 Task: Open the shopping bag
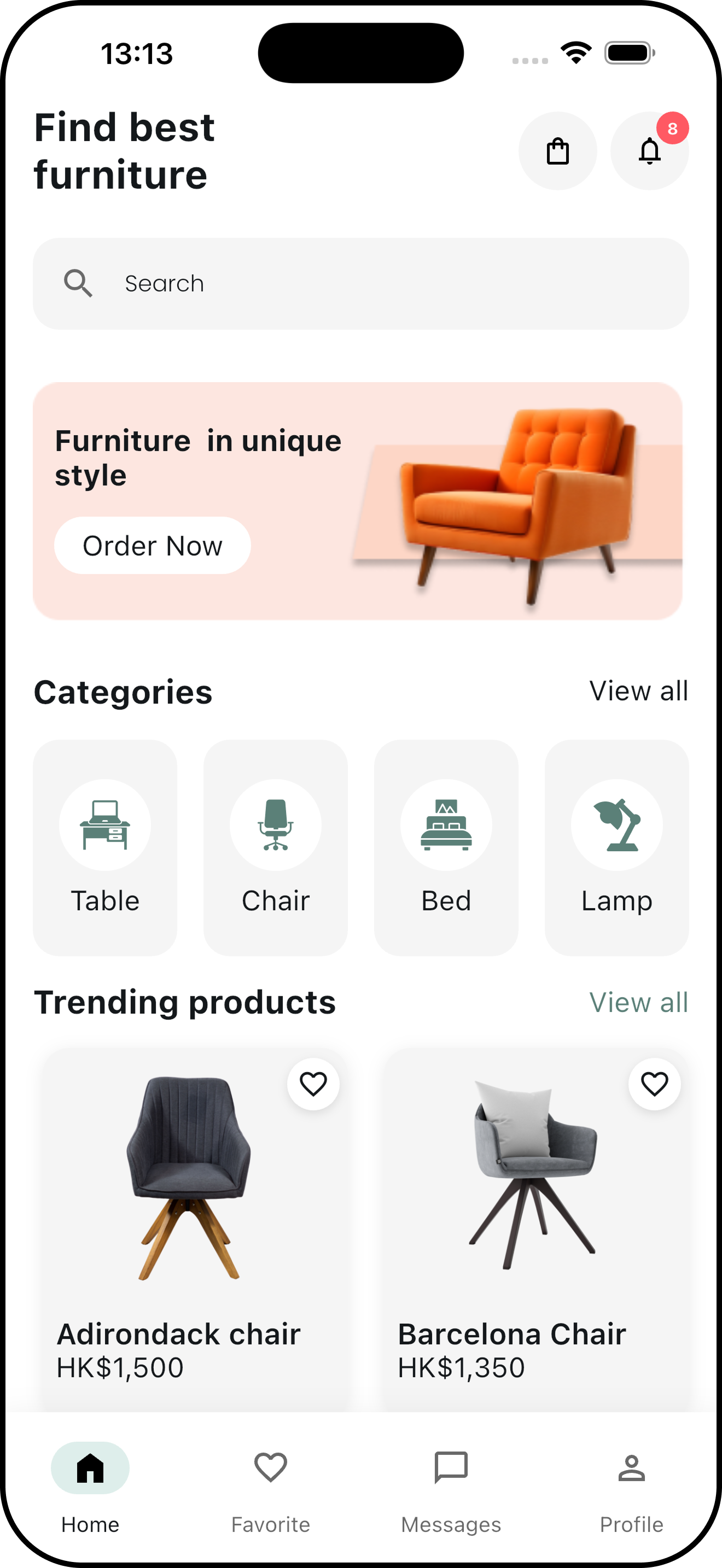tap(557, 151)
